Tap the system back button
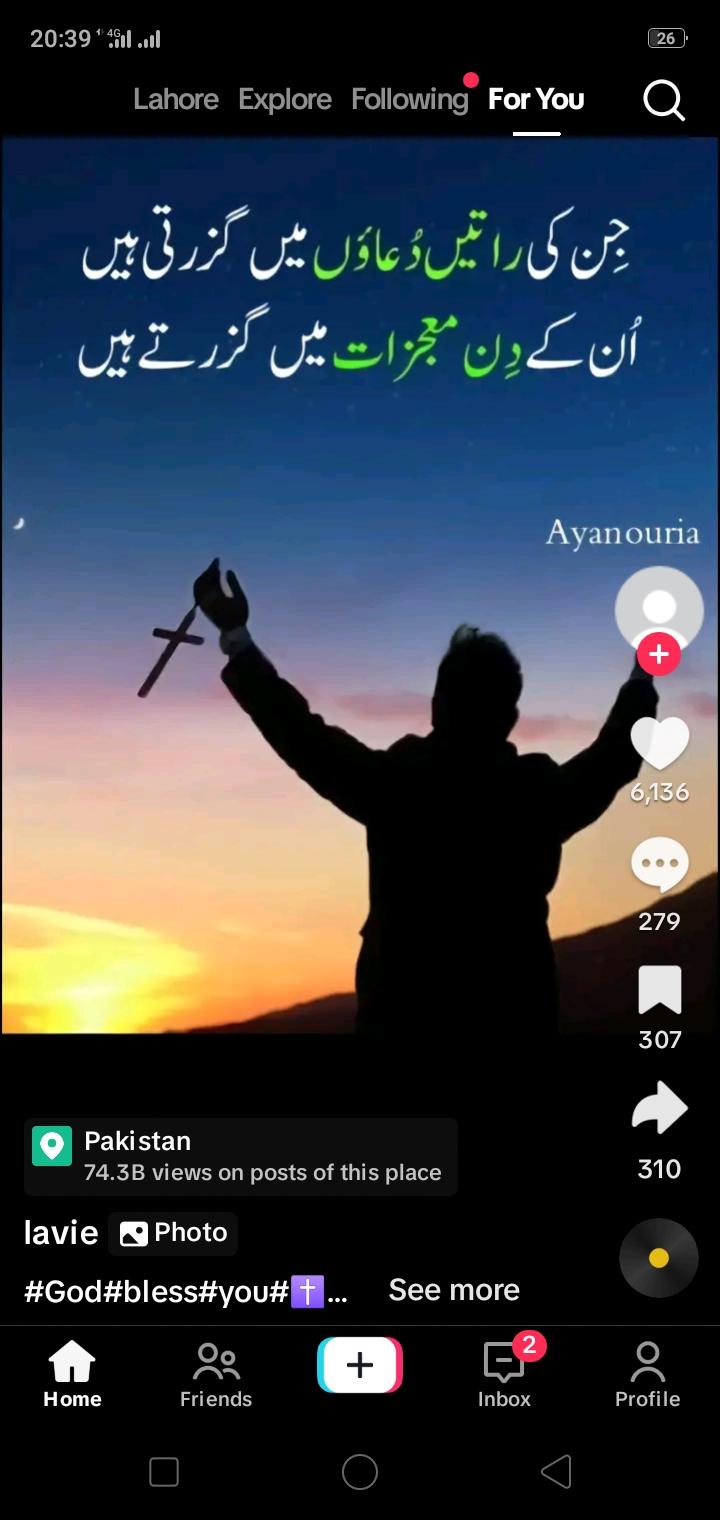 556,1472
